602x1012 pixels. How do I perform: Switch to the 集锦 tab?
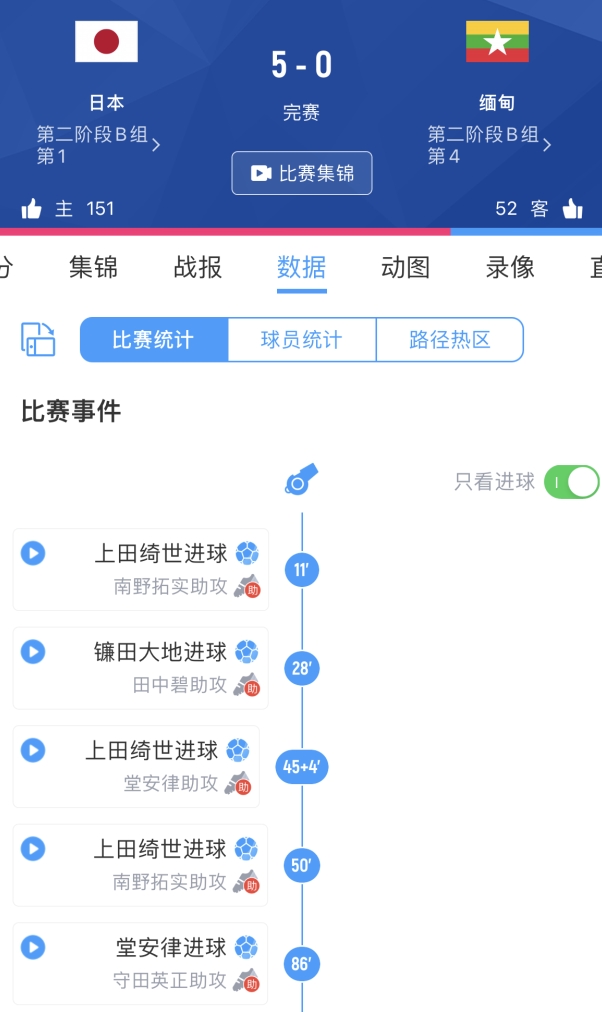point(93,267)
